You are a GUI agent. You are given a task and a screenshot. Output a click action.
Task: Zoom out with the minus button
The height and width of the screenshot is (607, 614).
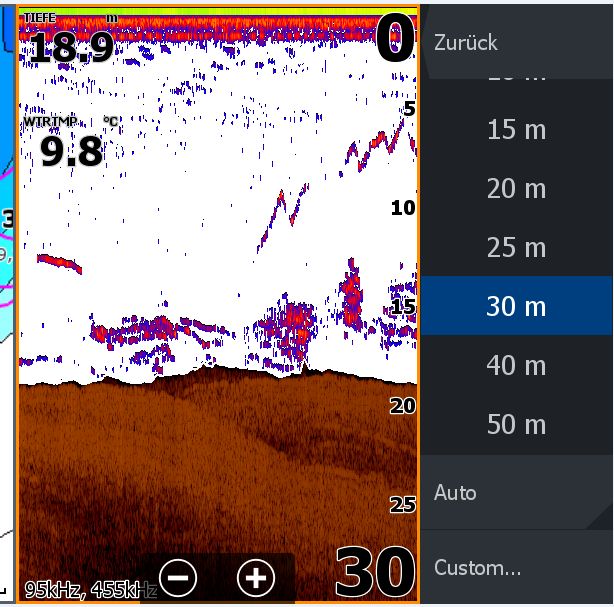pos(180,577)
